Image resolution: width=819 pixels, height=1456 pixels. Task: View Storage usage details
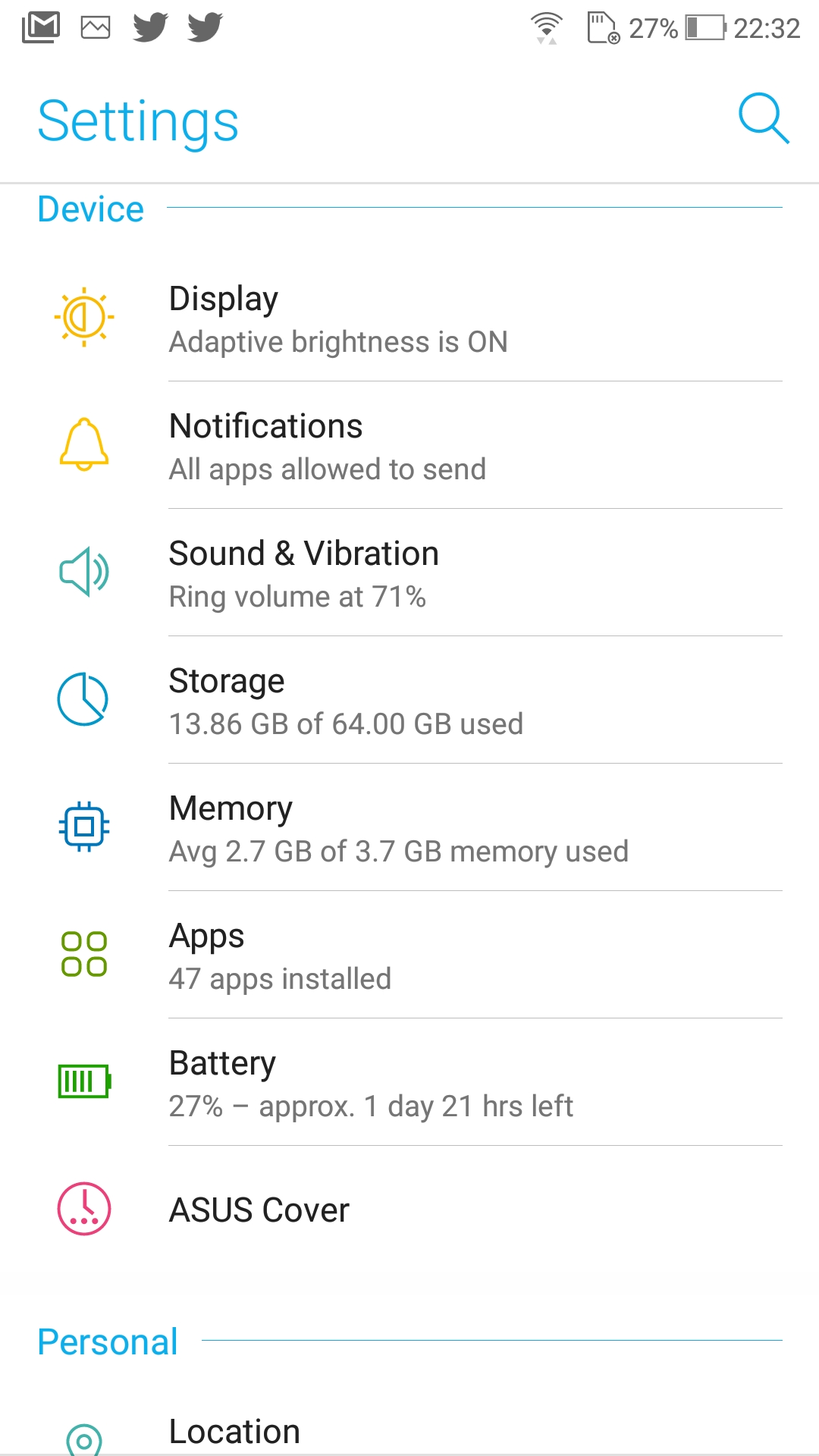point(409,700)
